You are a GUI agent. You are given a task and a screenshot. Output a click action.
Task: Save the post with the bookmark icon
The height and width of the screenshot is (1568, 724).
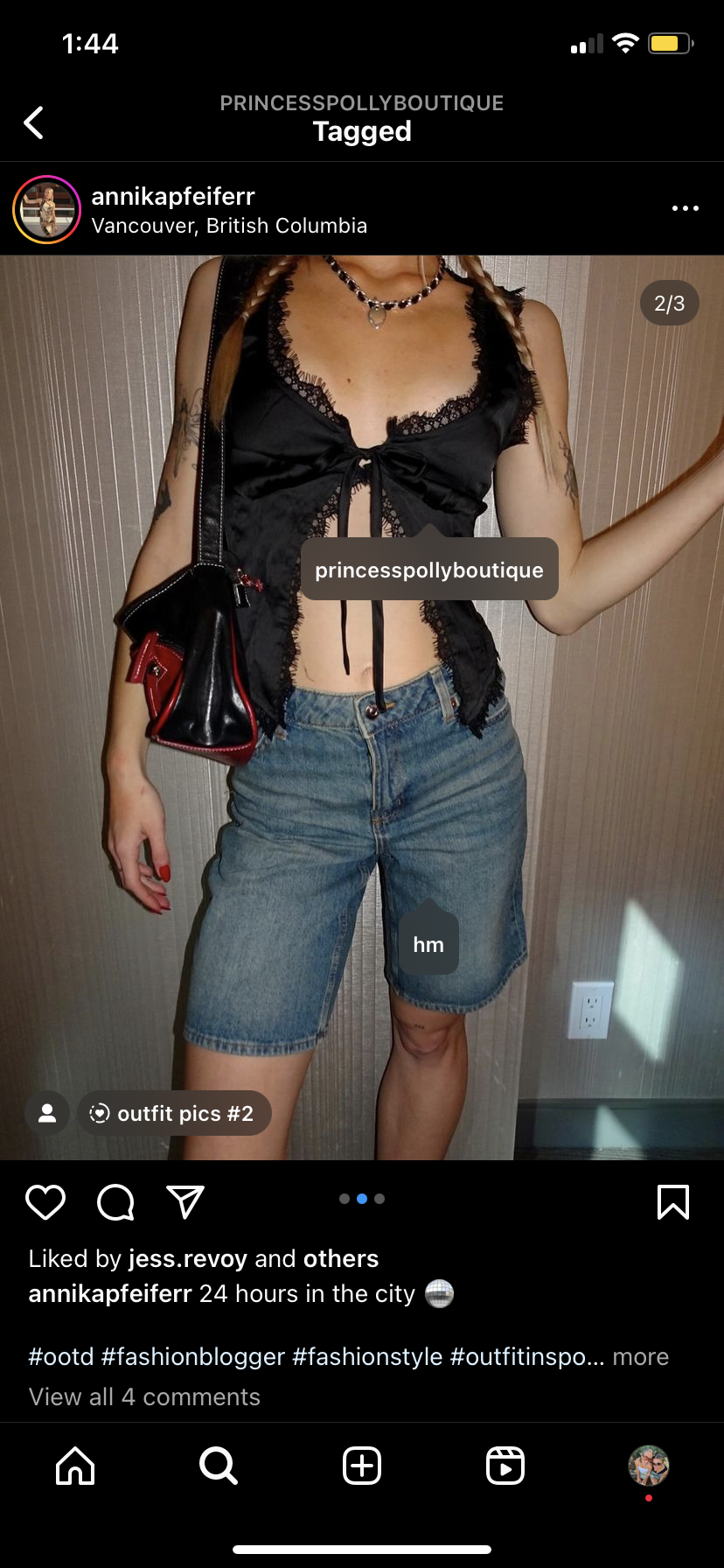pyautogui.click(x=672, y=1202)
